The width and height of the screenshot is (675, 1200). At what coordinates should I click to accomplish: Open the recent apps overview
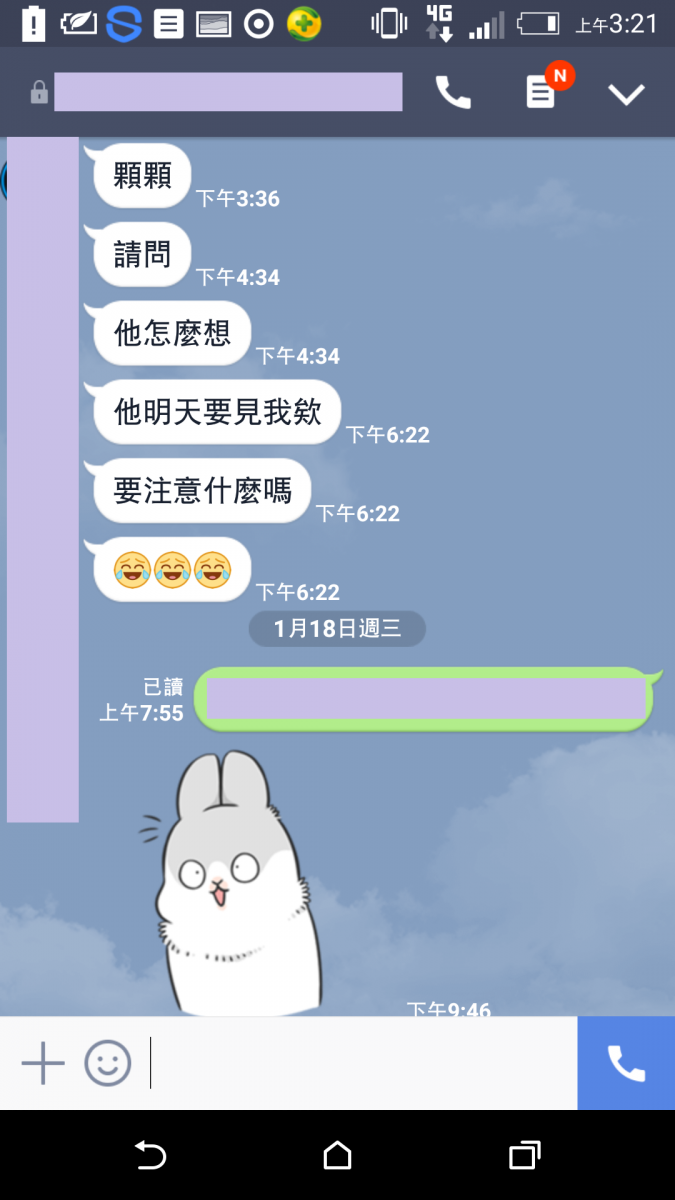point(524,1156)
